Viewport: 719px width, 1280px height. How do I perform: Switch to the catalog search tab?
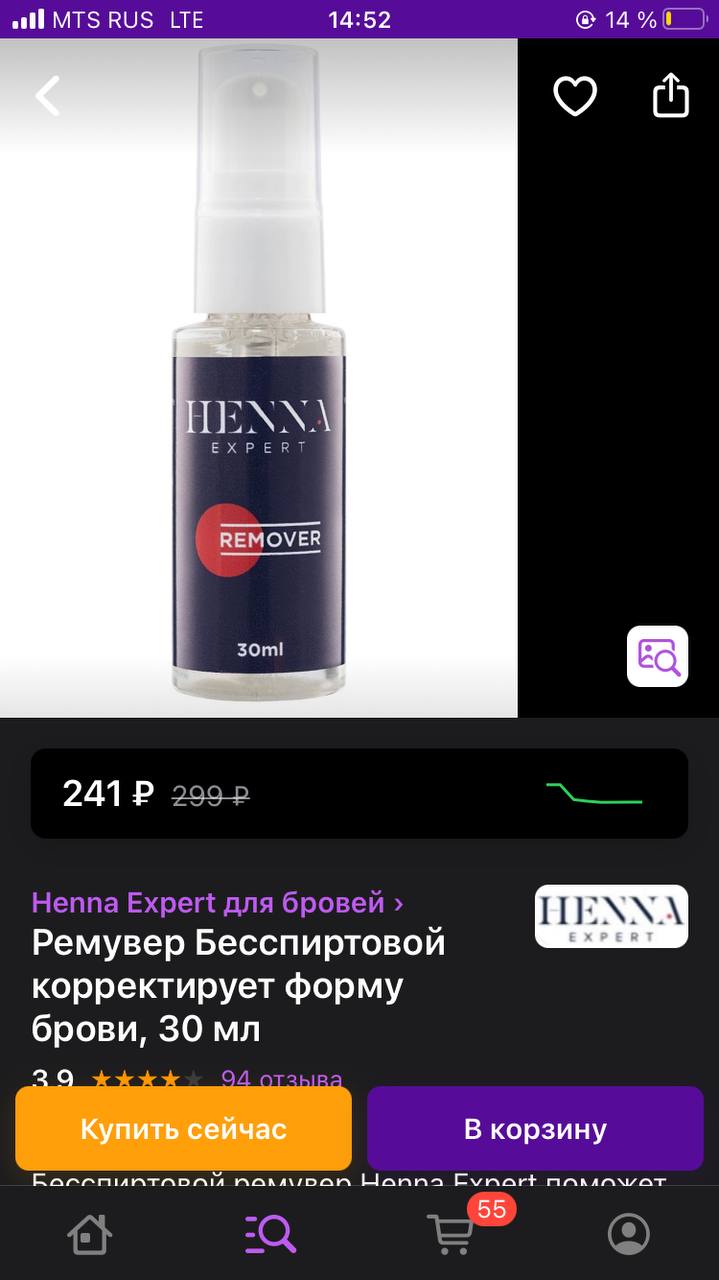[x=270, y=1234]
